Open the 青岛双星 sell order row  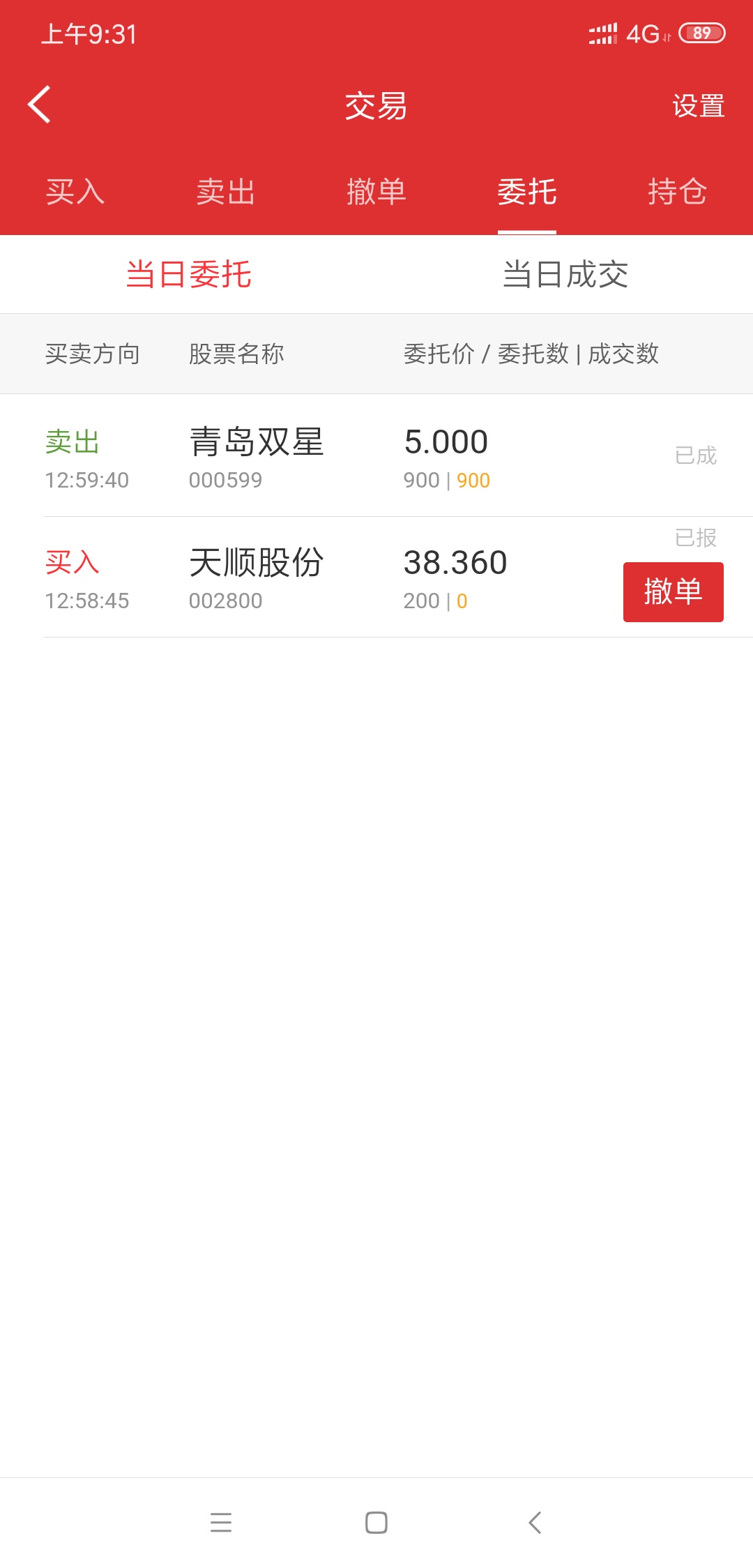pos(376,456)
